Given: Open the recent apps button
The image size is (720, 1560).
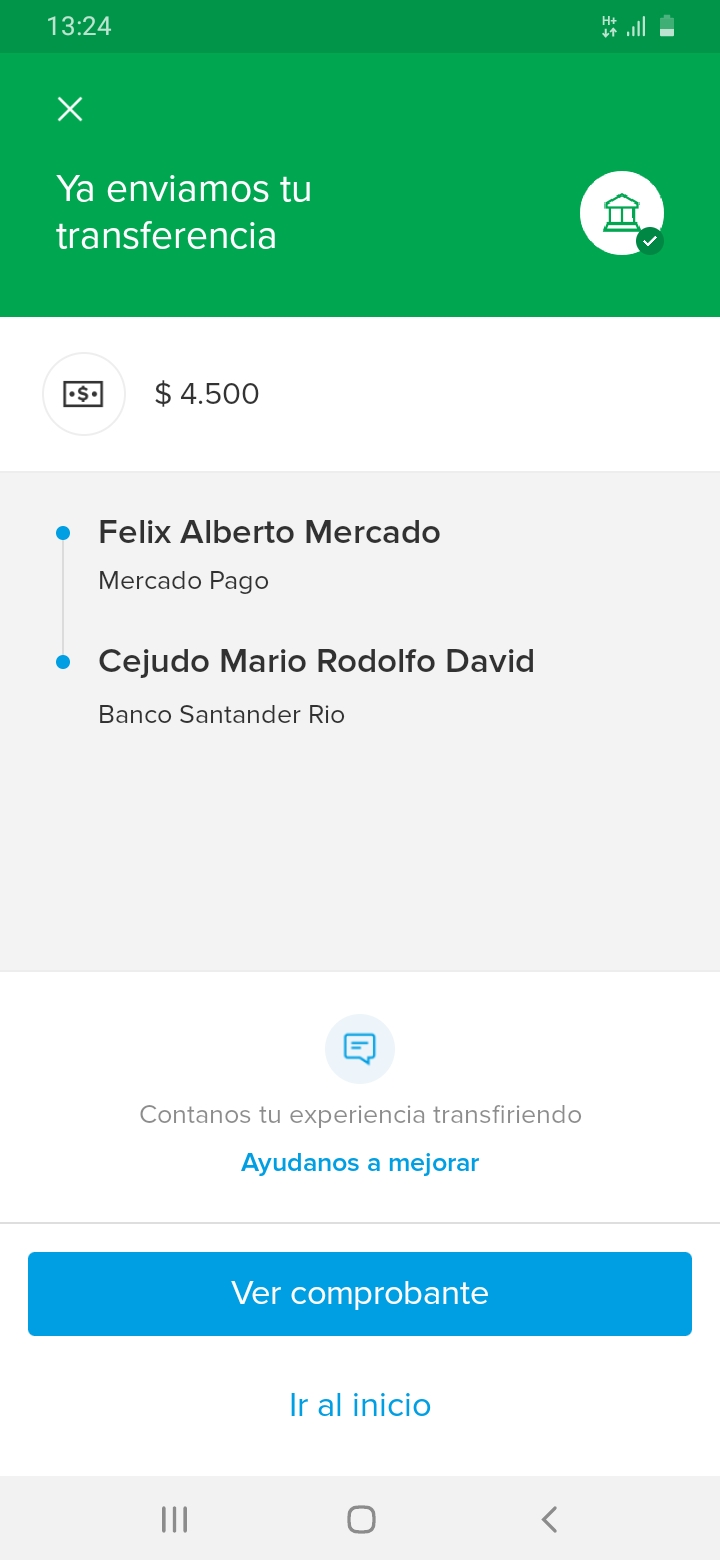Looking at the screenshot, I should coord(174,1519).
